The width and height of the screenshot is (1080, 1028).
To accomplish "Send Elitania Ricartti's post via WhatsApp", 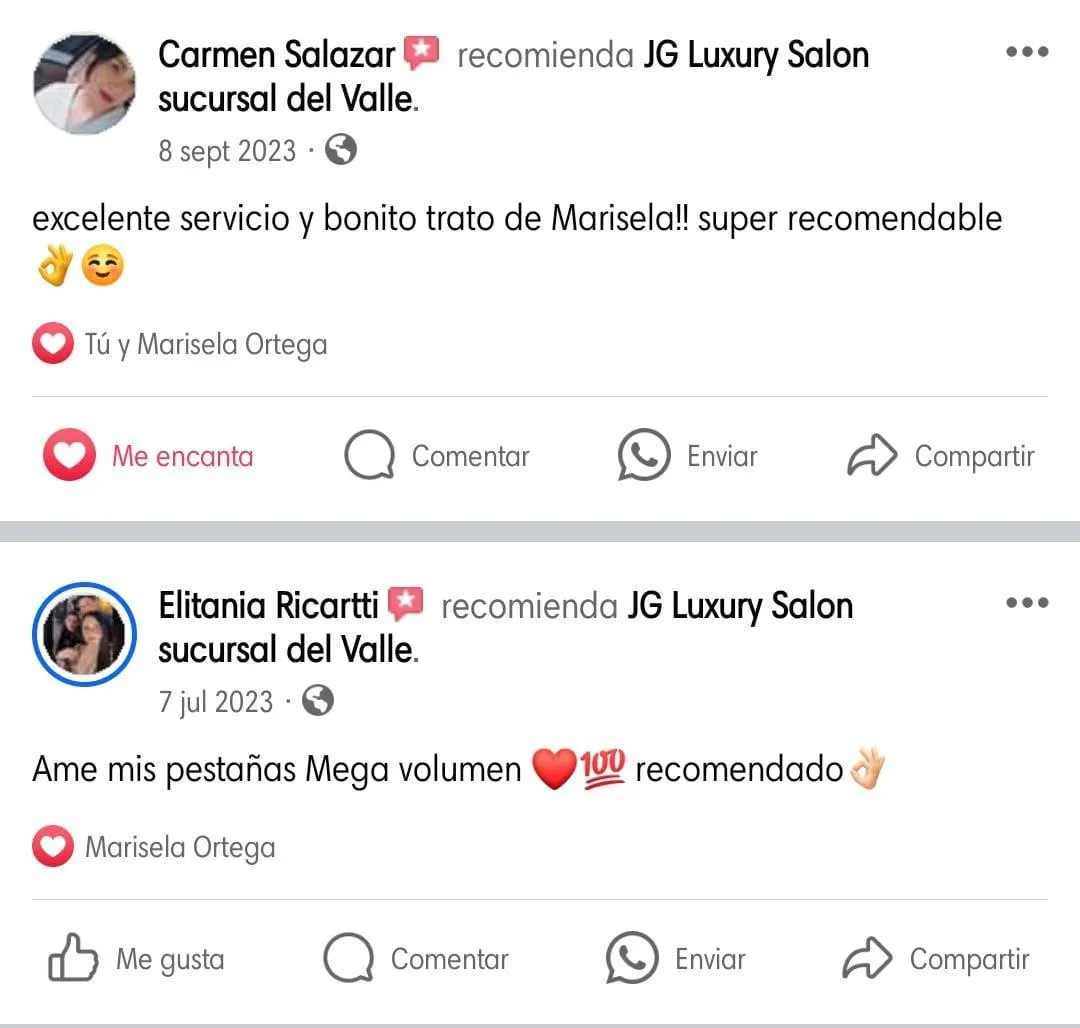I will 677,960.
